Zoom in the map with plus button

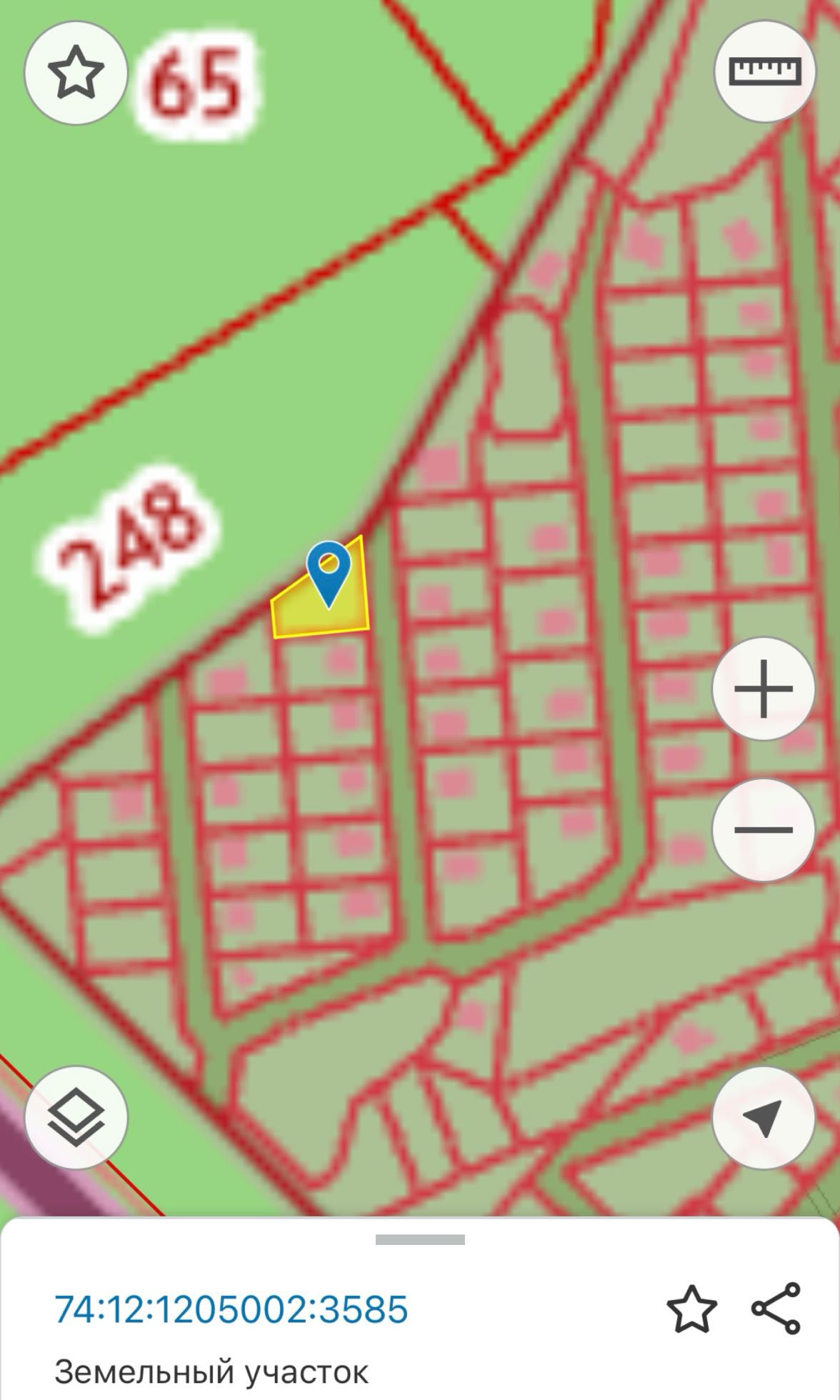[x=764, y=689]
